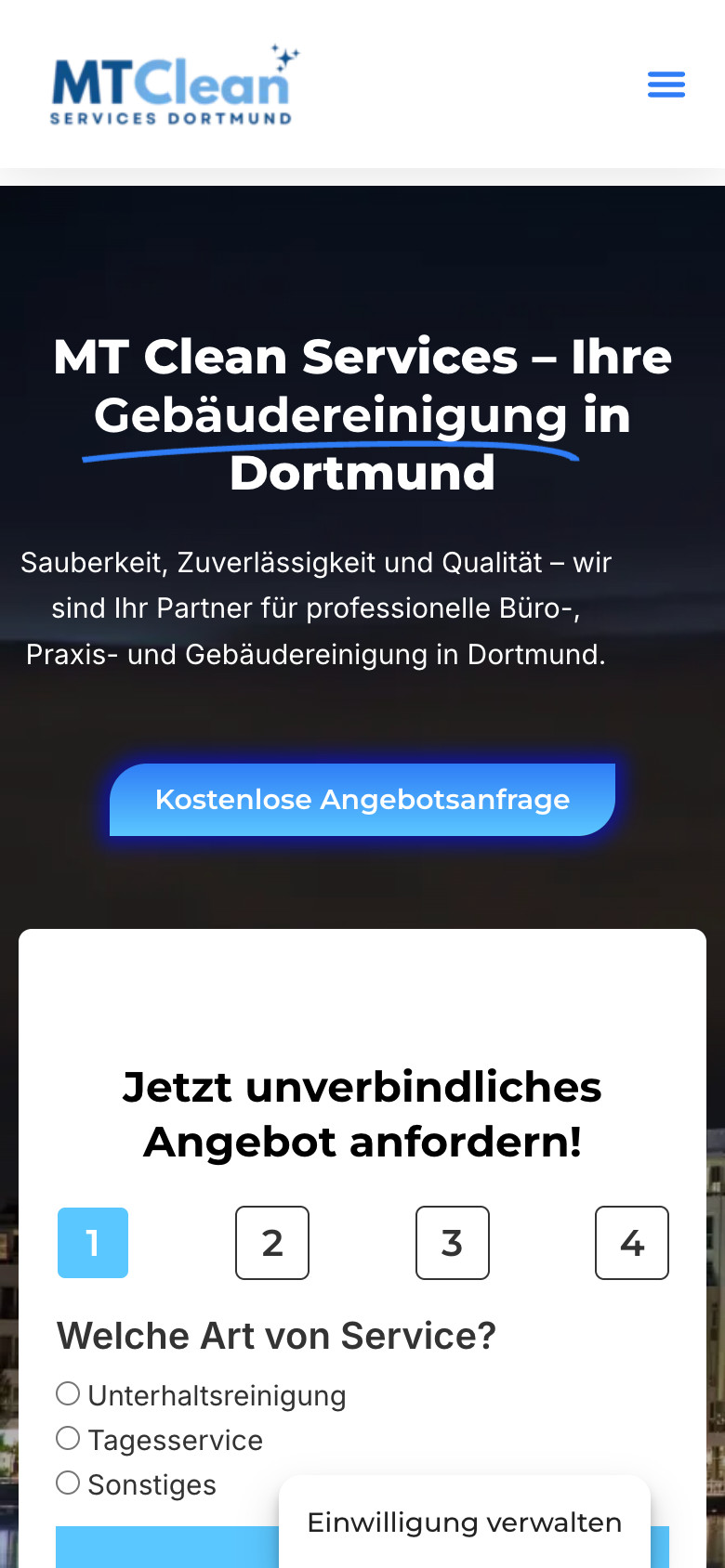Choose the Tagesservice option
725x1568 pixels.
click(x=68, y=1438)
